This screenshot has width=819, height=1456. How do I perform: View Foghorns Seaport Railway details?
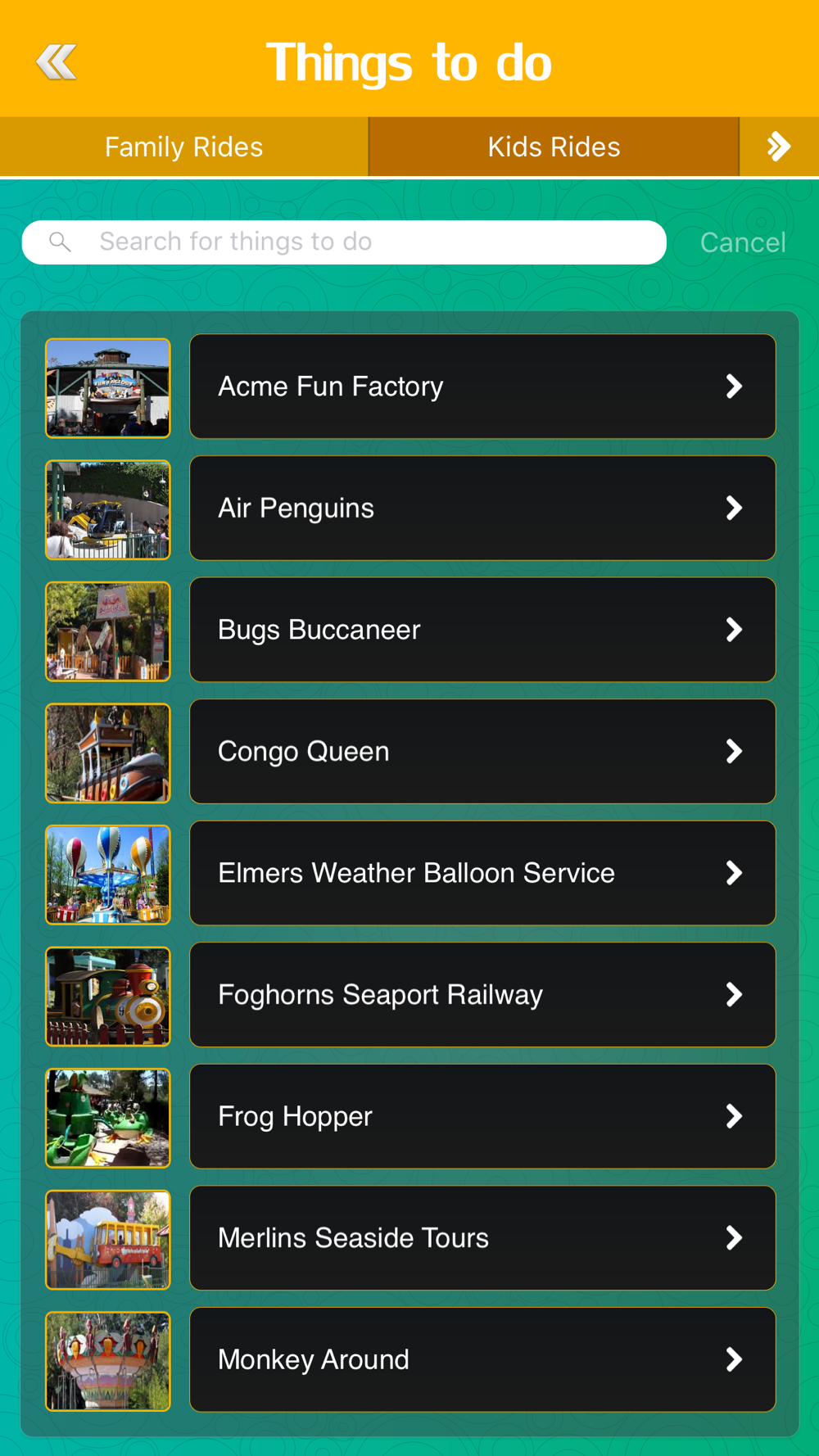click(x=482, y=995)
